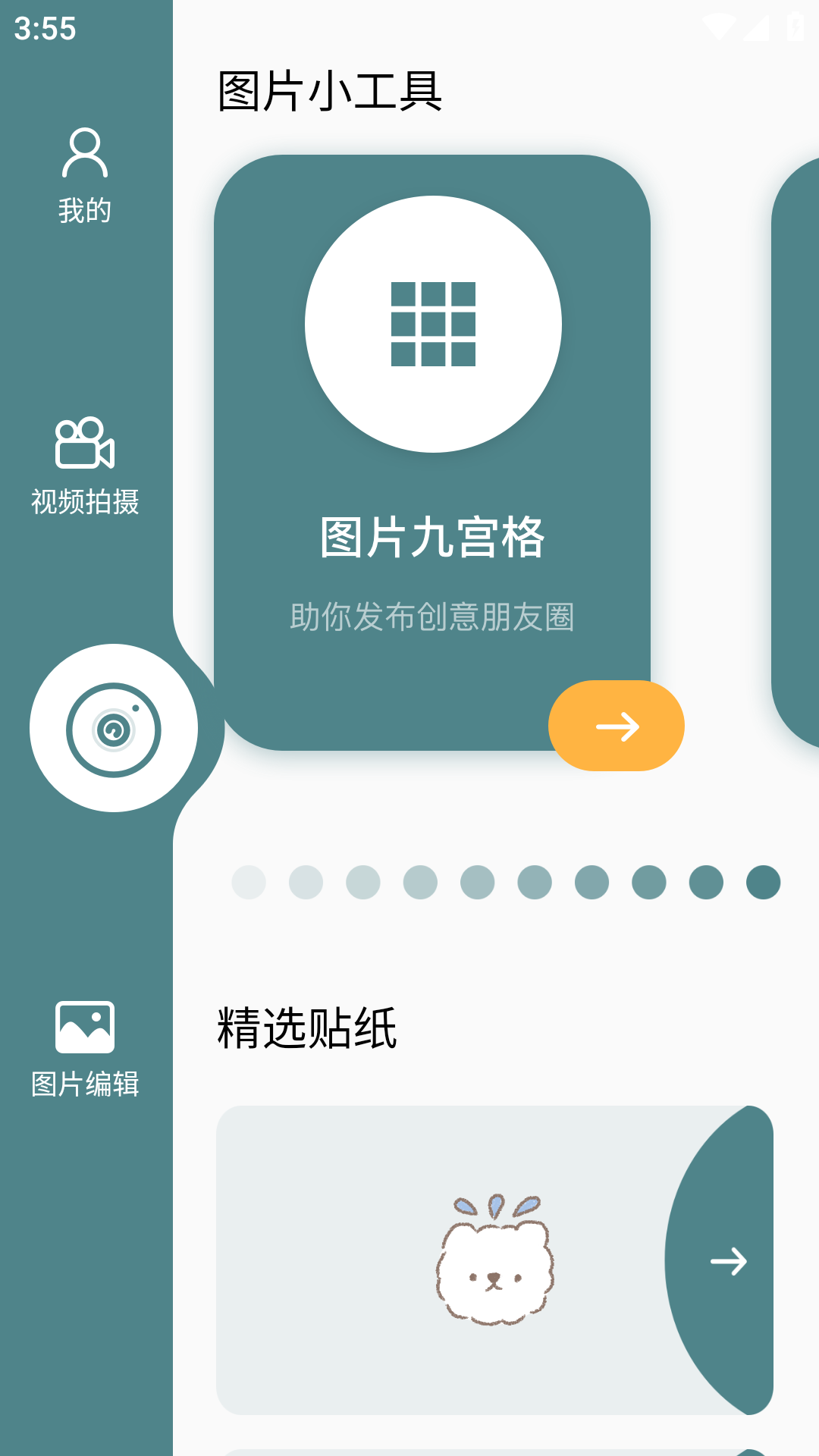Tap the orange arrow button on 图片九宫格
Image resolution: width=819 pixels, height=1456 pixels.
pyautogui.click(x=616, y=726)
